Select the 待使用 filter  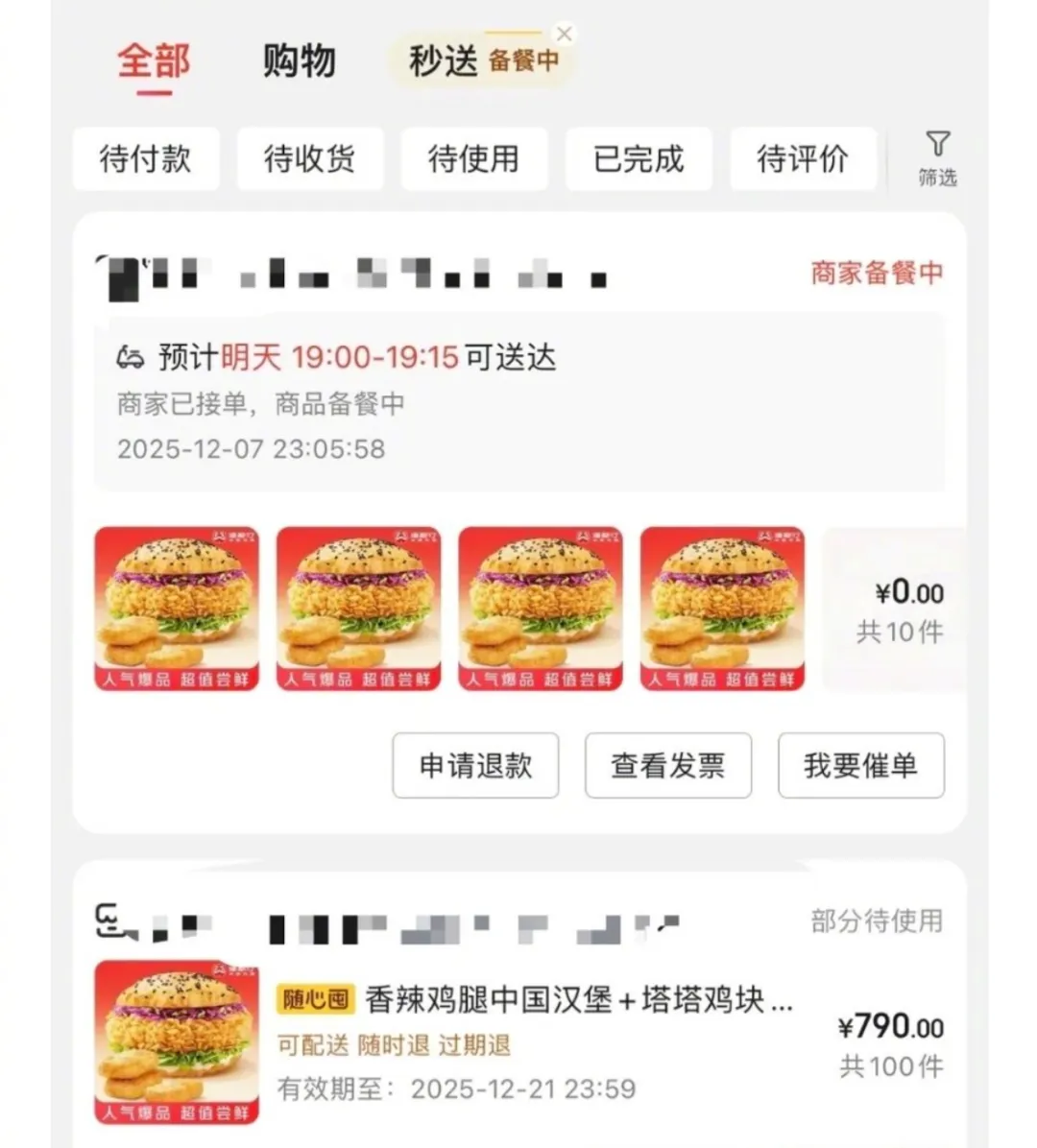[474, 159]
